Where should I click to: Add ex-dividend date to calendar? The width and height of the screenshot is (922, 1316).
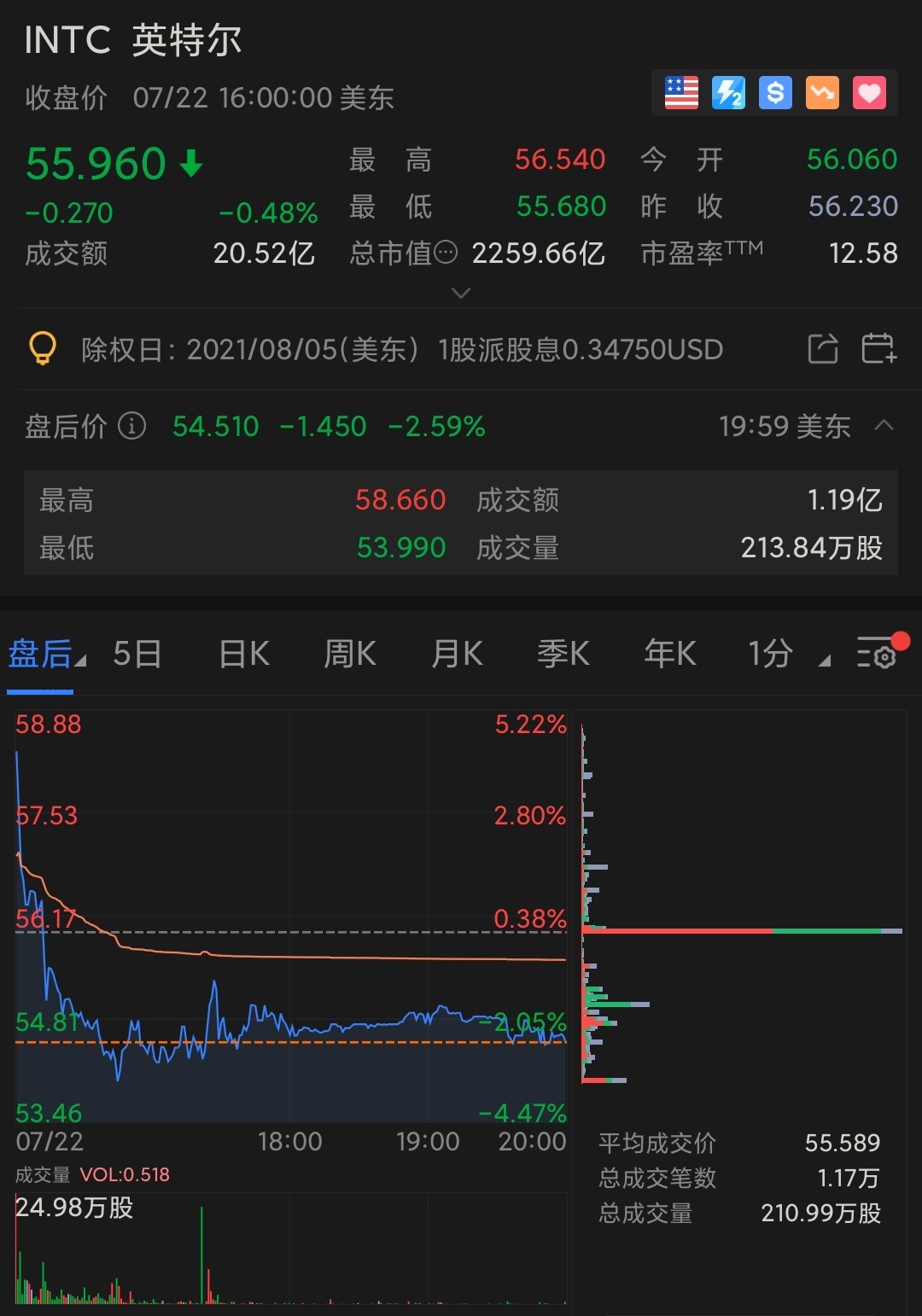click(878, 349)
